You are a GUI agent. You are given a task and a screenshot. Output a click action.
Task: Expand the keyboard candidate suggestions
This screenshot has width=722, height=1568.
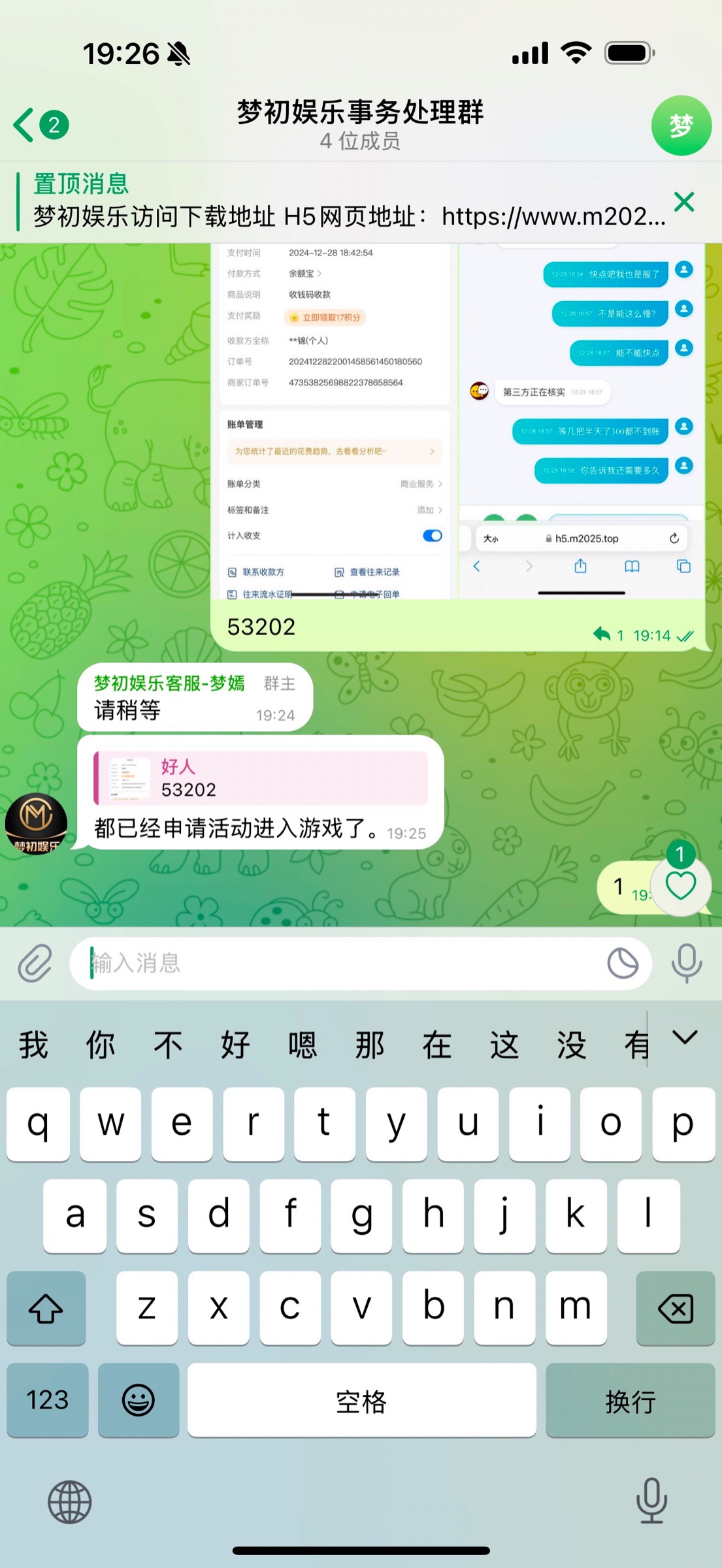(685, 1037)
